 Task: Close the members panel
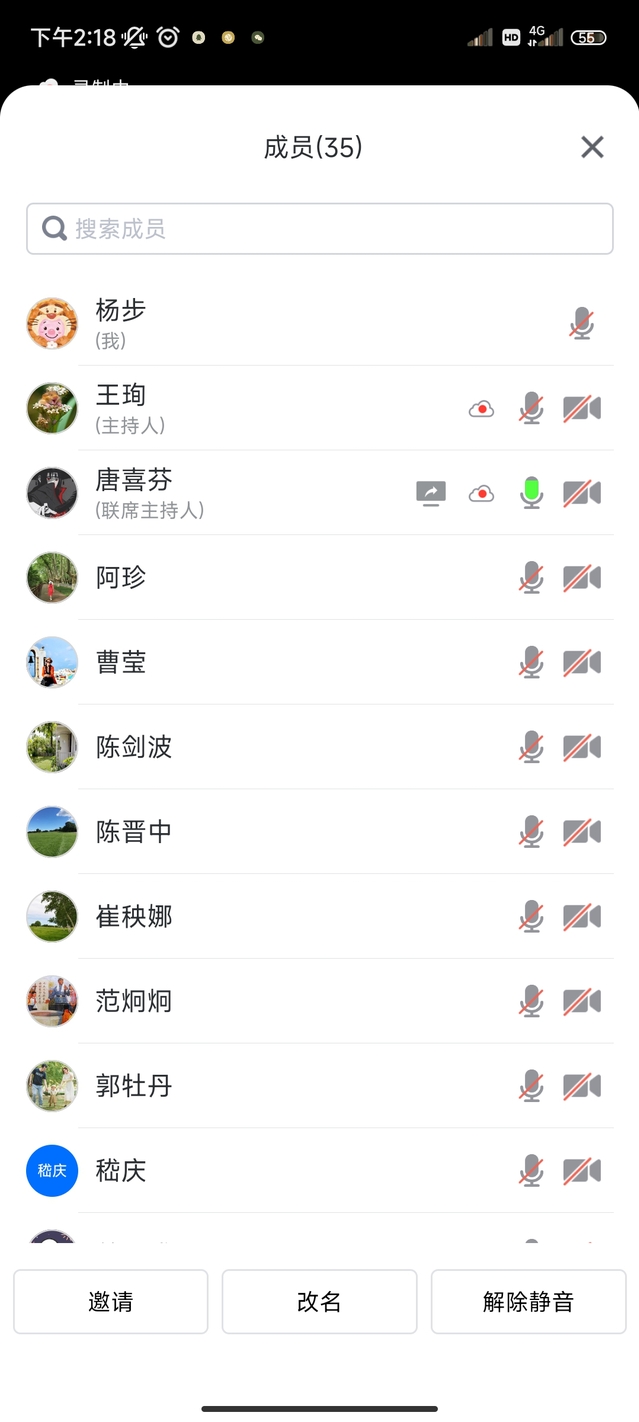[592, 148]
